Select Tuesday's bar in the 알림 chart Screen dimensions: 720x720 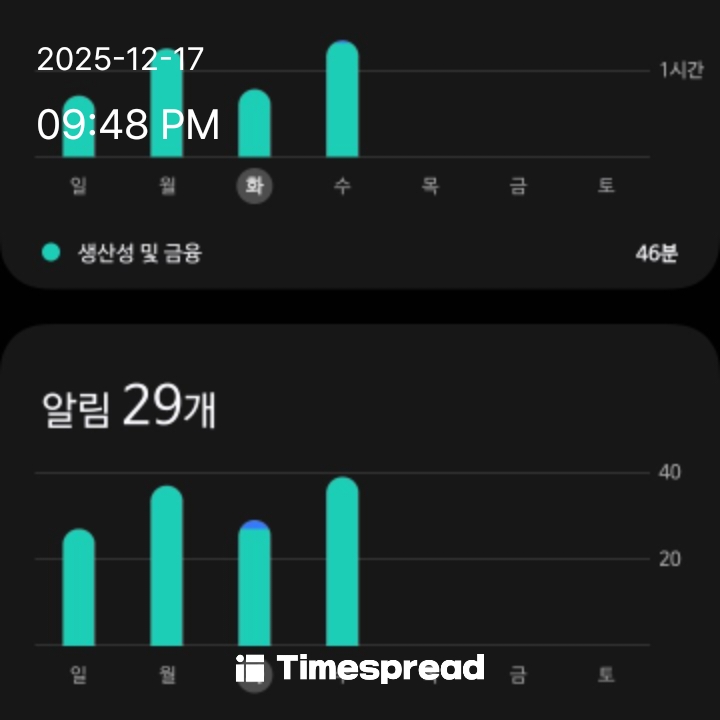pyautogui.click(x=255, y=584)
